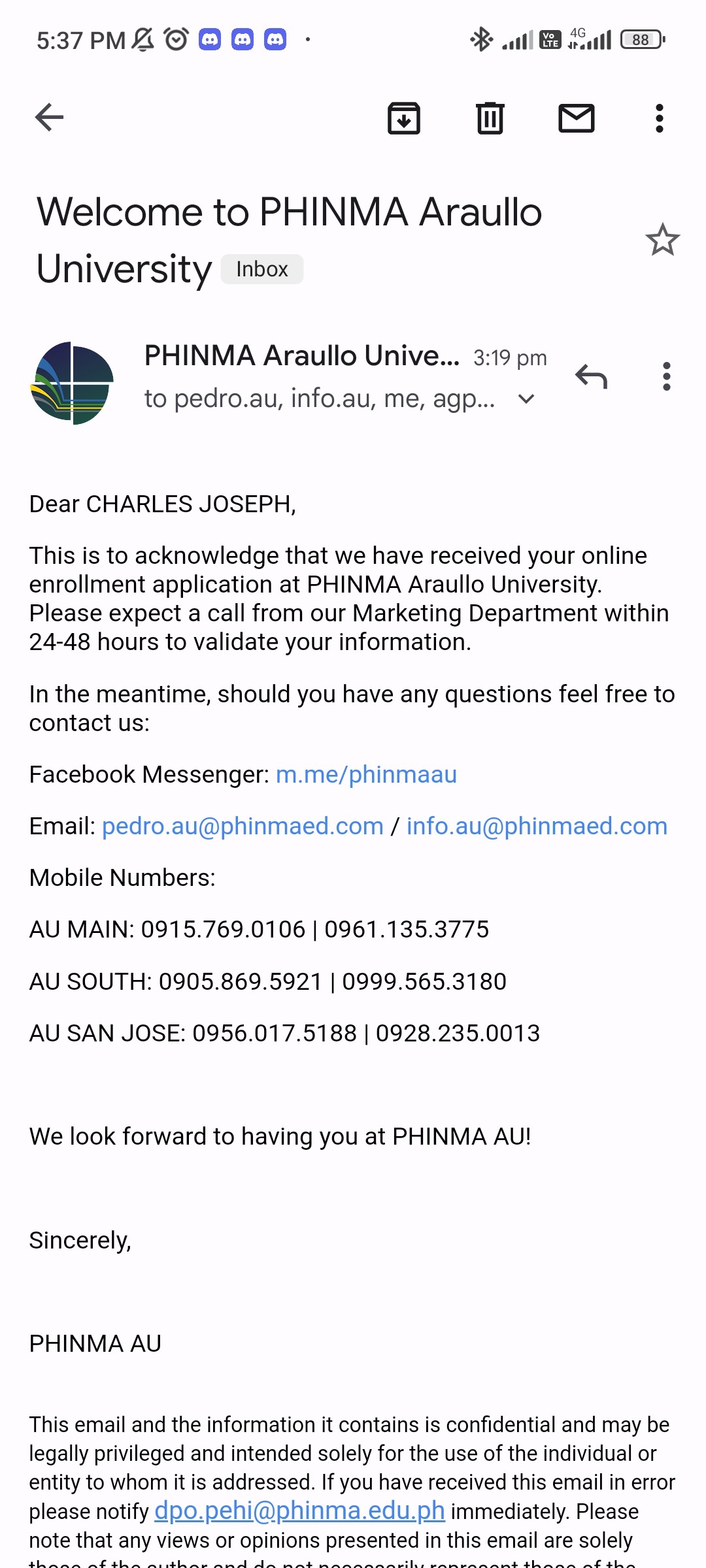
Task: Star this email
Action: (x=663, y=240)
